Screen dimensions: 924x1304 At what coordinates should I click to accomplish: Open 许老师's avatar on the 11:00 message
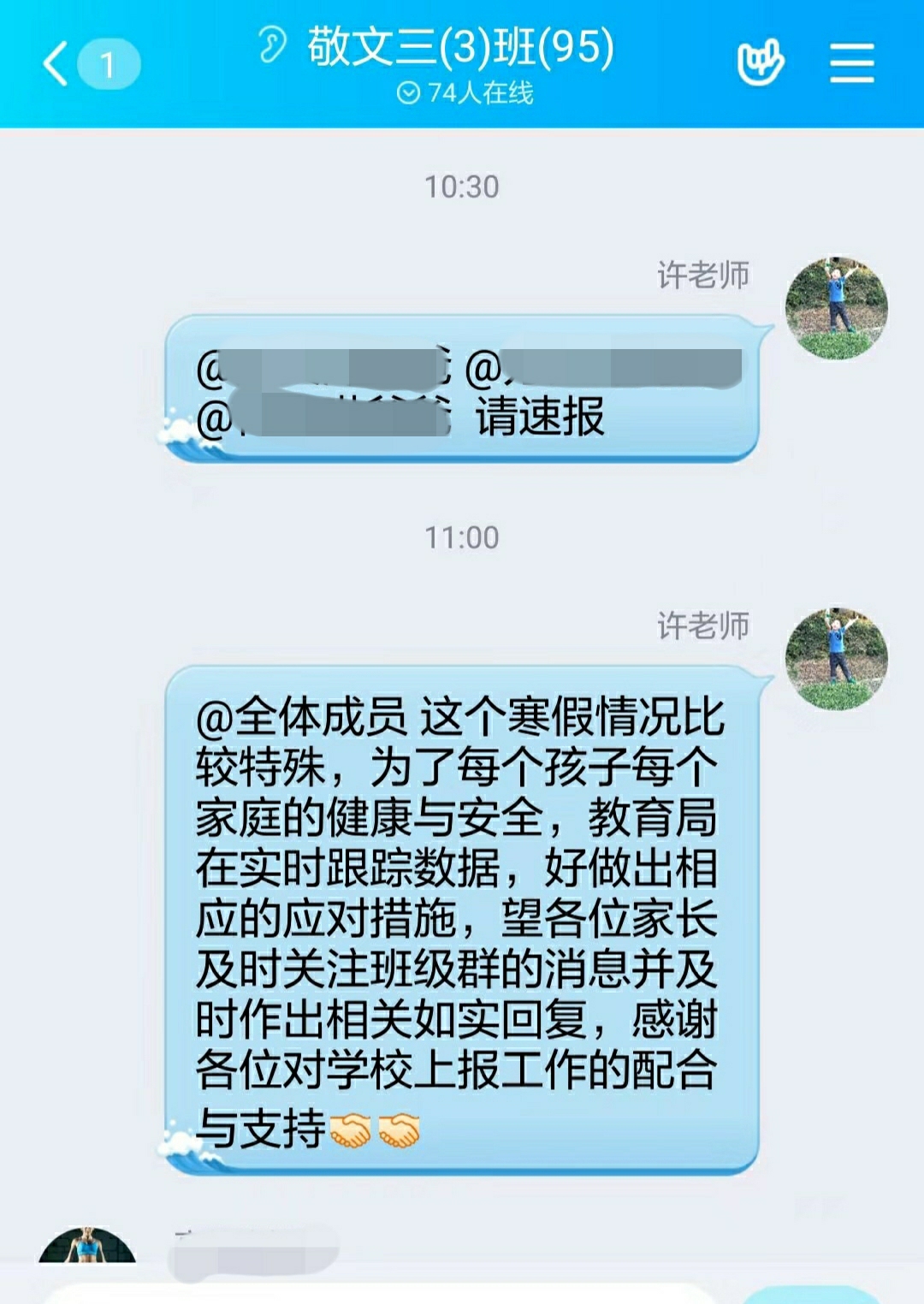836,658
